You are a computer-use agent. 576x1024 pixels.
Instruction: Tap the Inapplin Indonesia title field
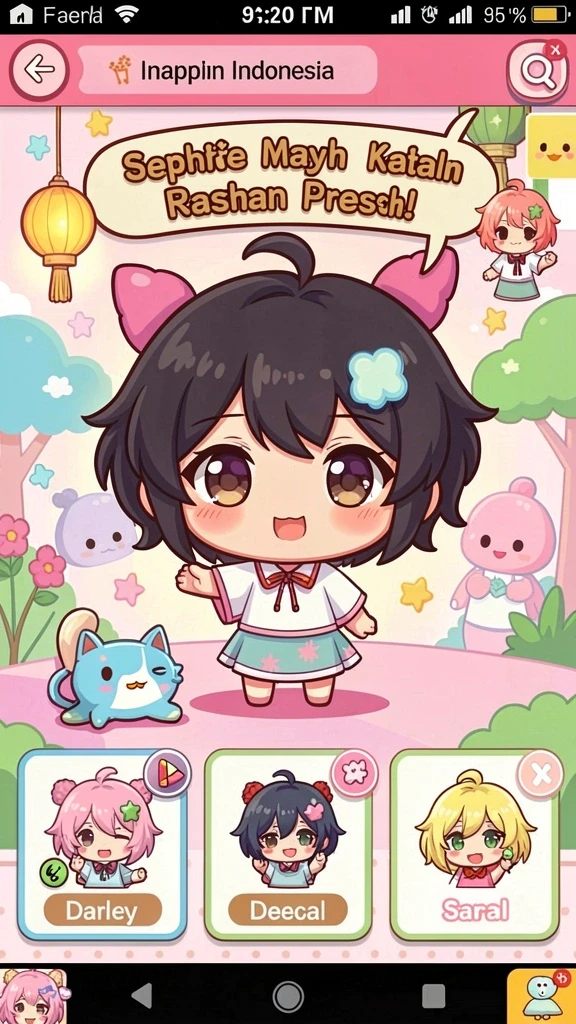pyautogui.click(x=227, y=71)
